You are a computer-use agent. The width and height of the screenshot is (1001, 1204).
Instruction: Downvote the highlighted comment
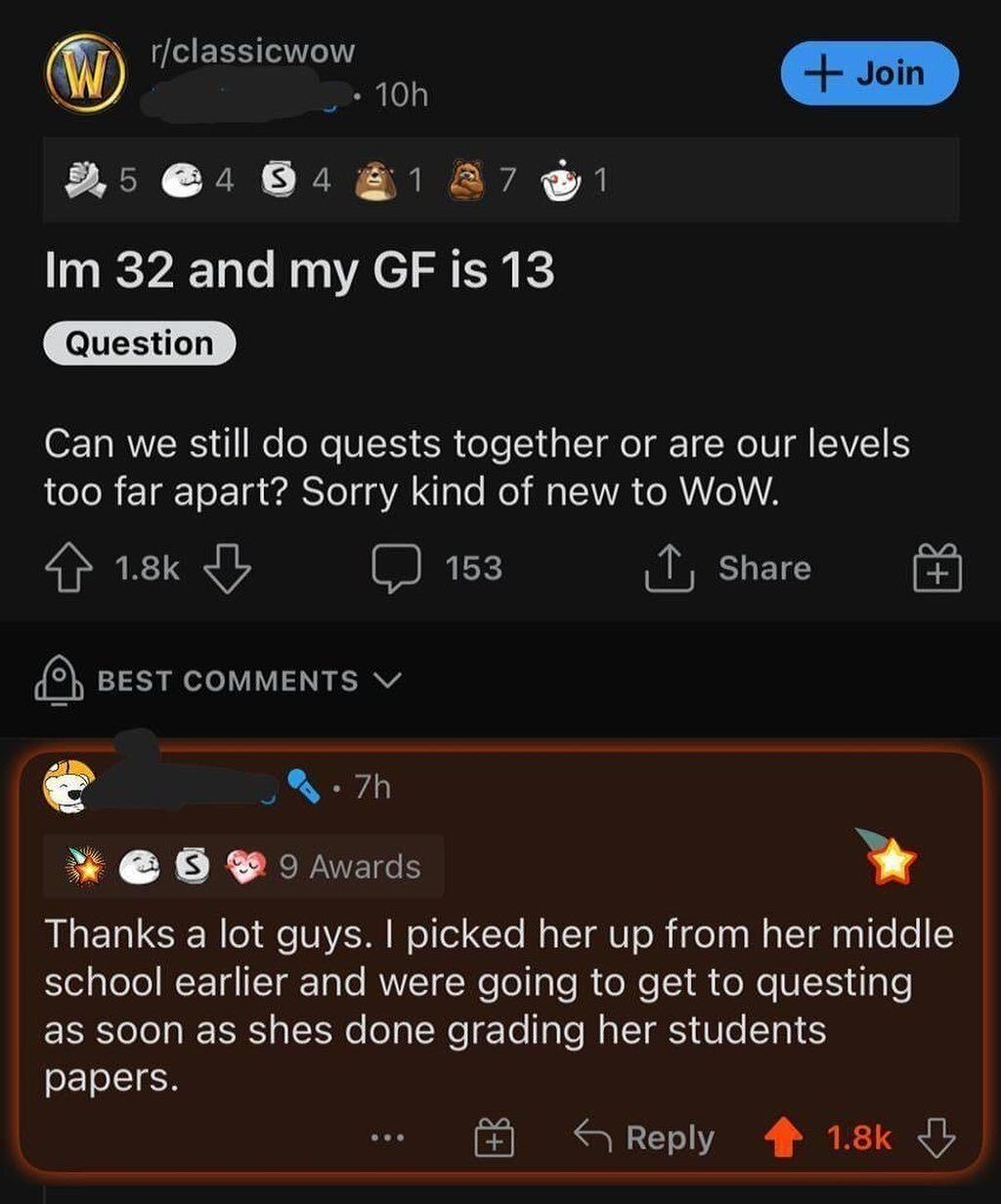click(936, 1138)
